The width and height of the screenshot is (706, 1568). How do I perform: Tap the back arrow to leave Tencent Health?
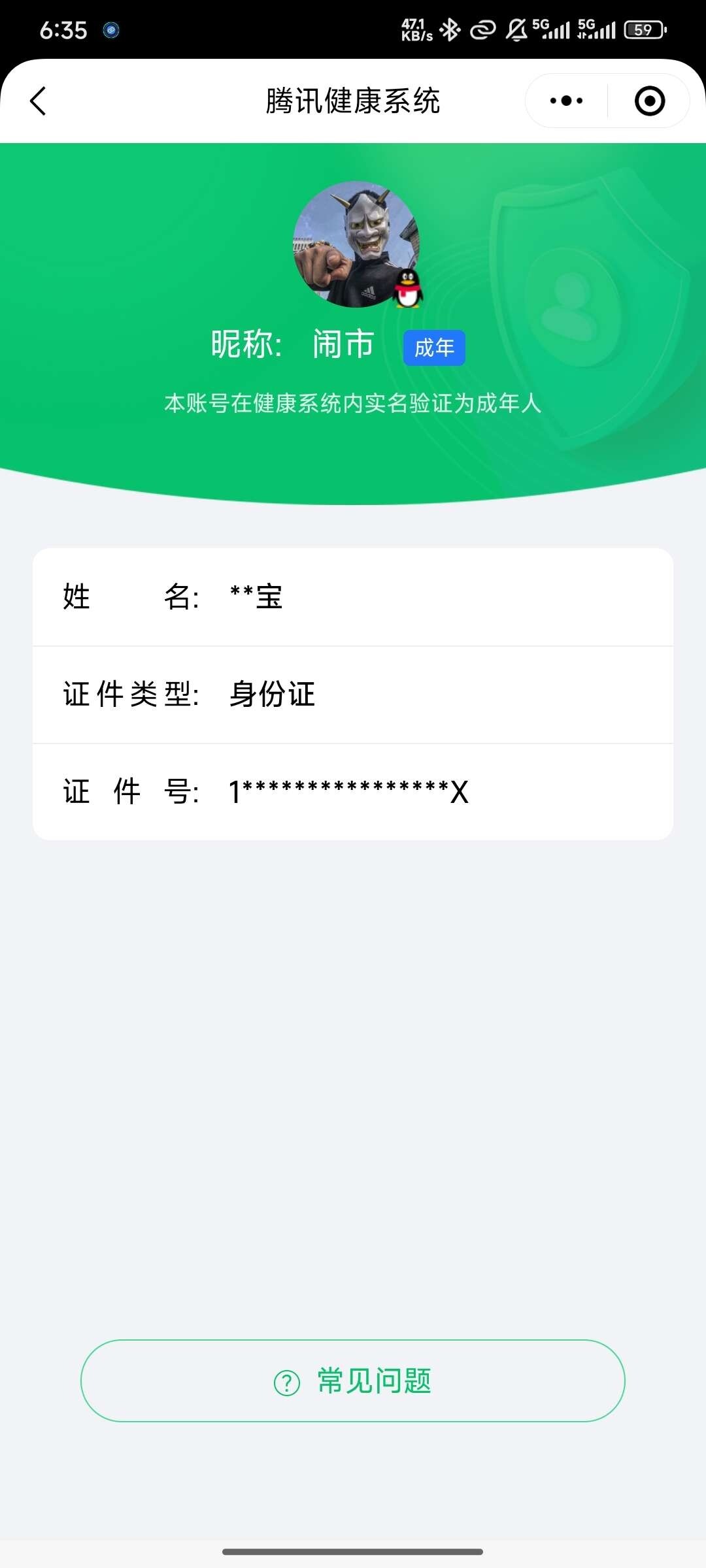pyautogui.click(x=38, y=101)
